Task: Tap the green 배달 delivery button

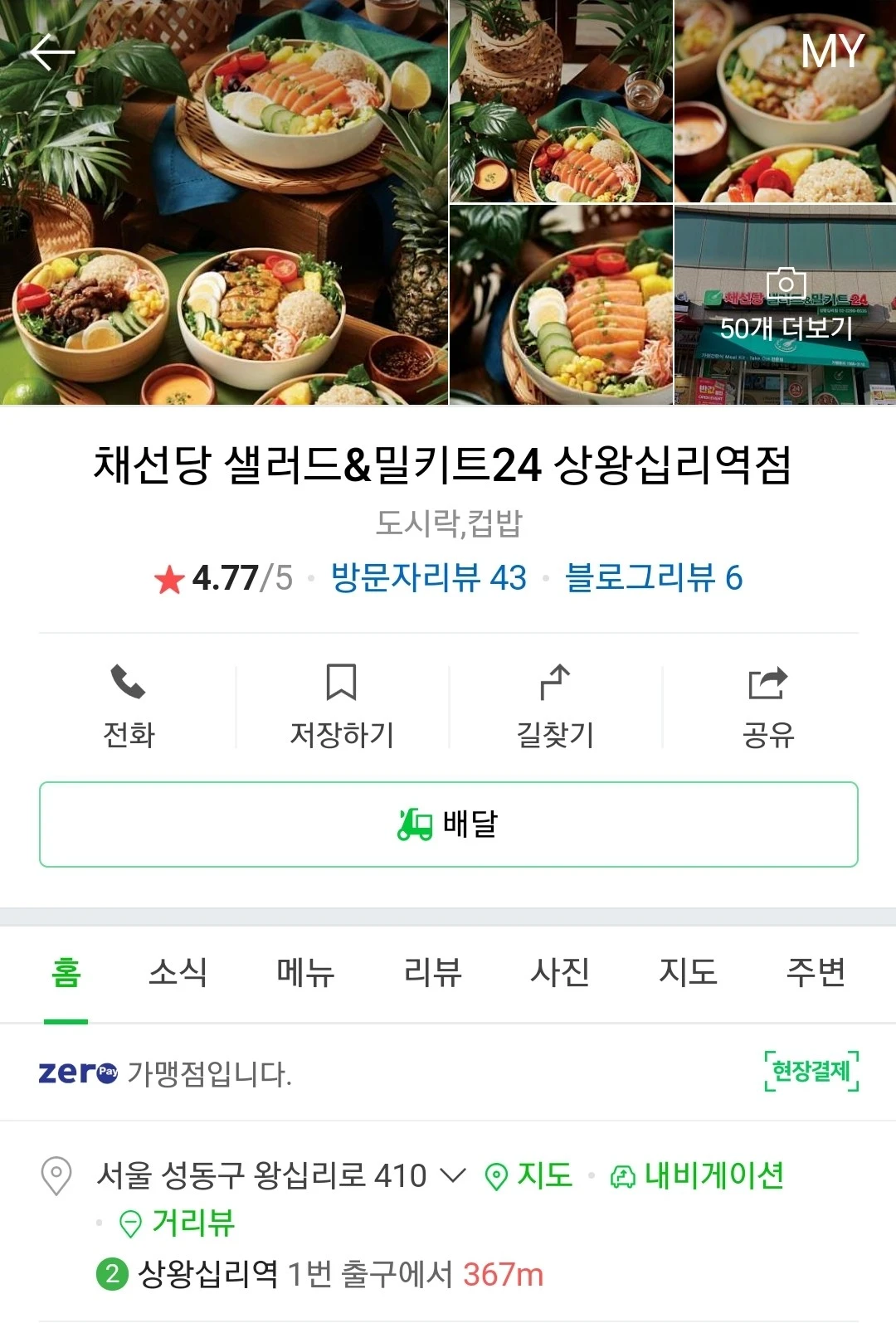Action: pyautogui.click(x=448, y=823)
